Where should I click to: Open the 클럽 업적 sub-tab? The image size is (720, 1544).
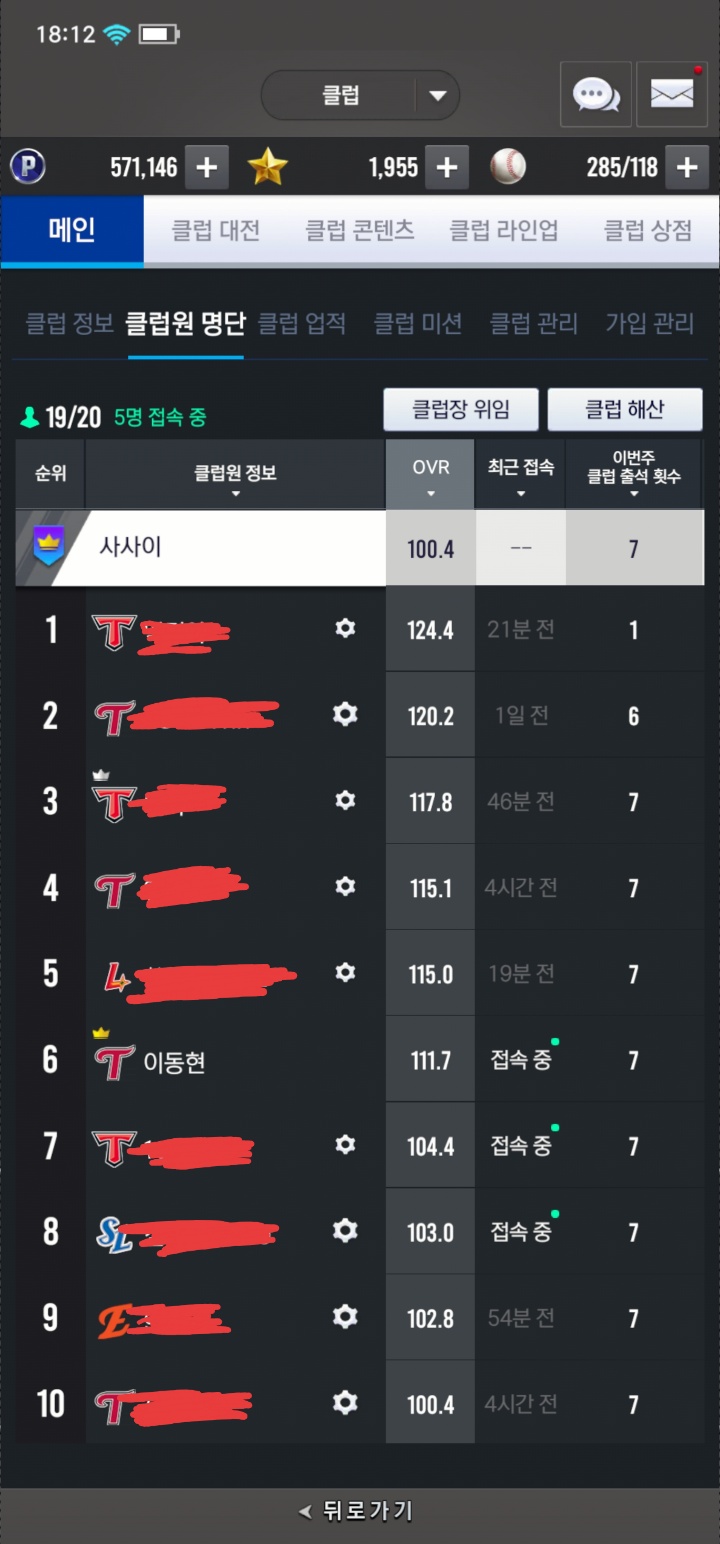pyautogui.click(x=302, y=323)
